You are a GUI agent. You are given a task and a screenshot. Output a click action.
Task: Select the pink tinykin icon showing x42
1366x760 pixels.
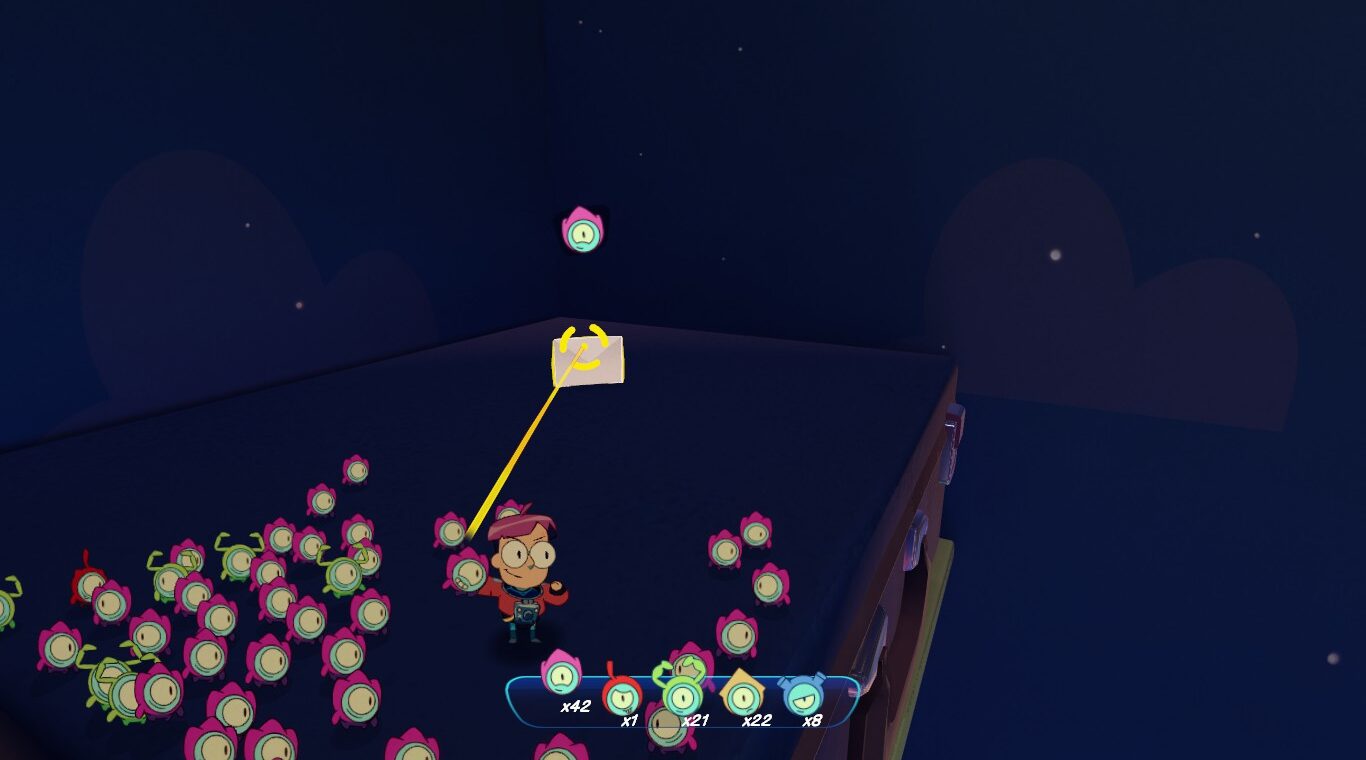pos(562,675)
